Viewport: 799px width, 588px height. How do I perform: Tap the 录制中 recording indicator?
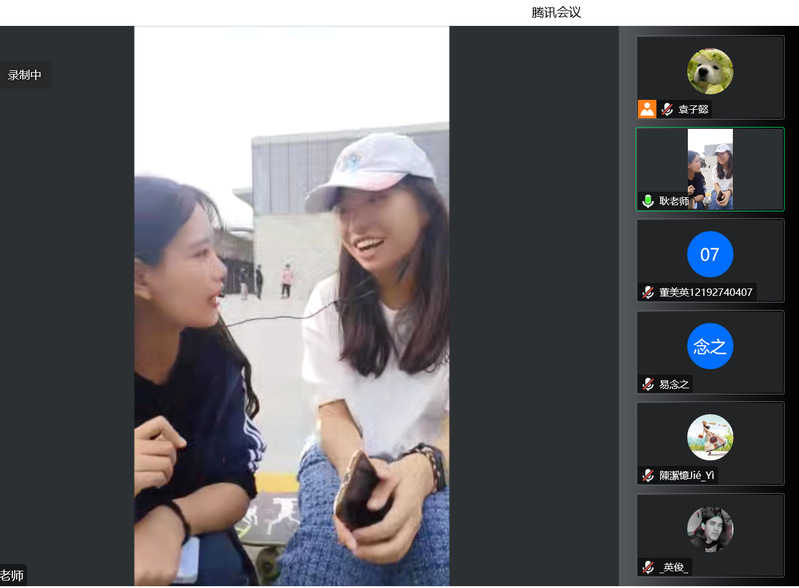click(25, 75)
